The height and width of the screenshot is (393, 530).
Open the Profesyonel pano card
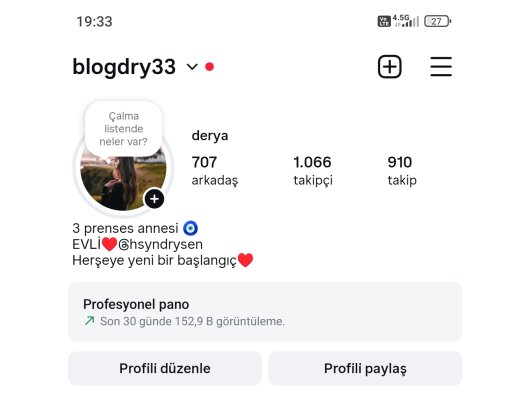click(x=265, y=312)
